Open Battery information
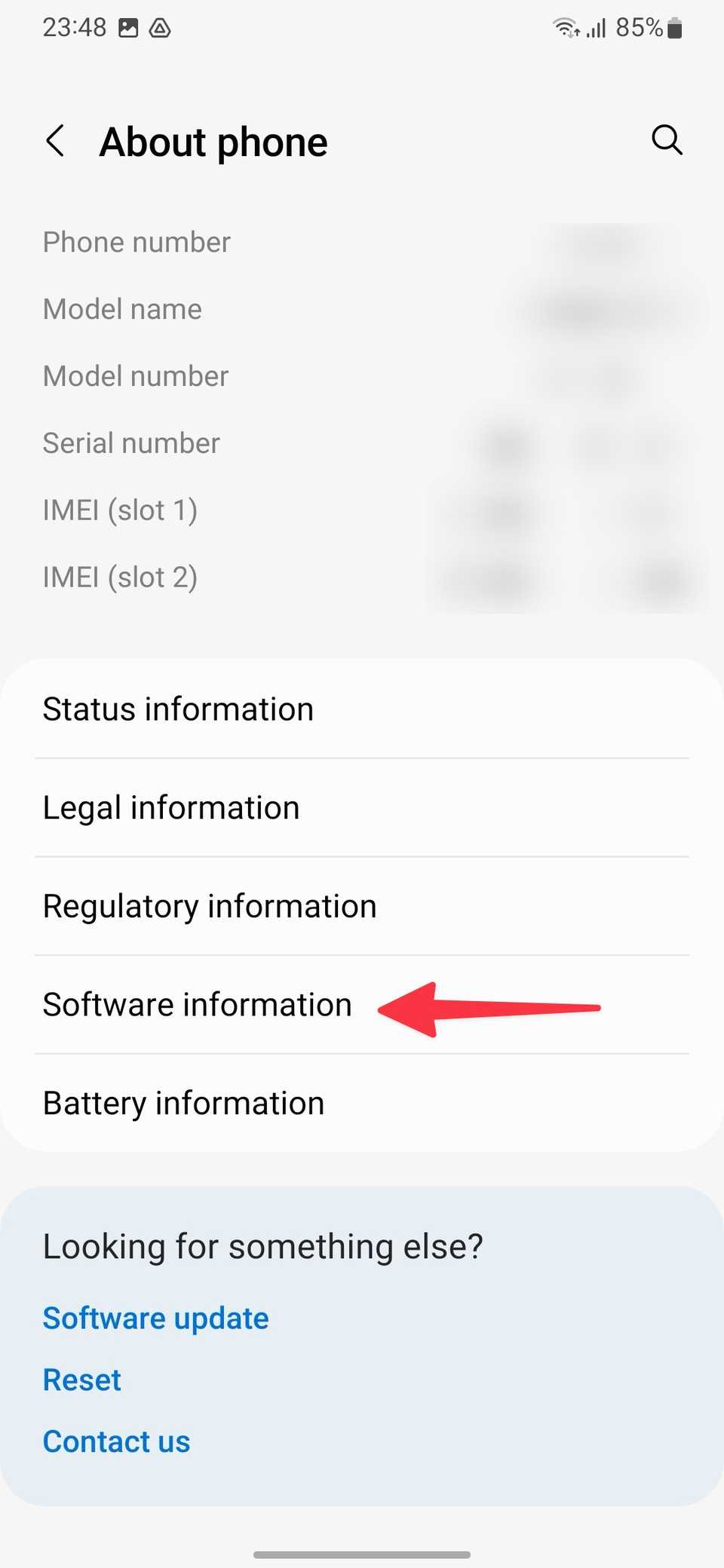The image size is (724, 1568). (x=184, y=1104)
